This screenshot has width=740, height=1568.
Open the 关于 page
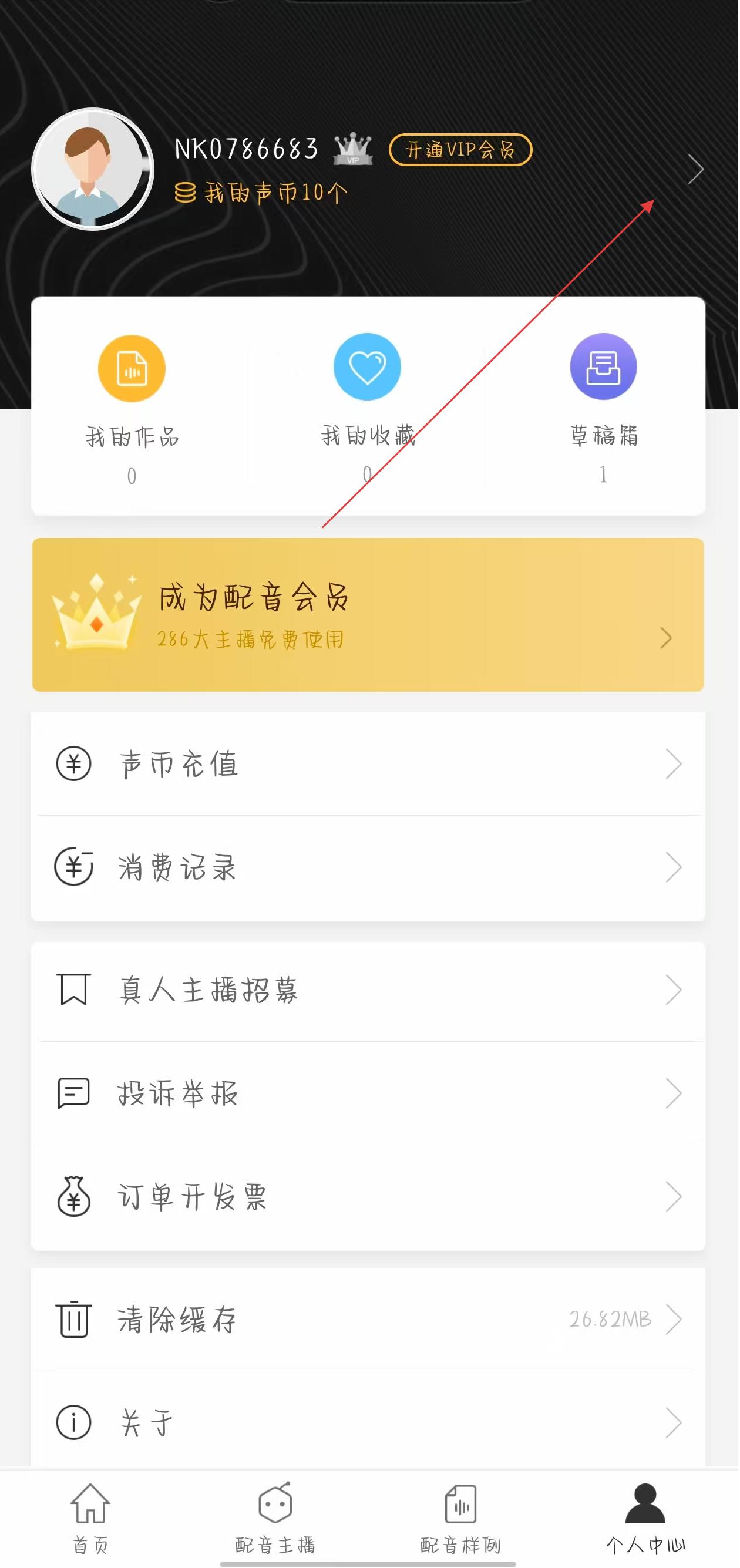tap(368, 1422)
